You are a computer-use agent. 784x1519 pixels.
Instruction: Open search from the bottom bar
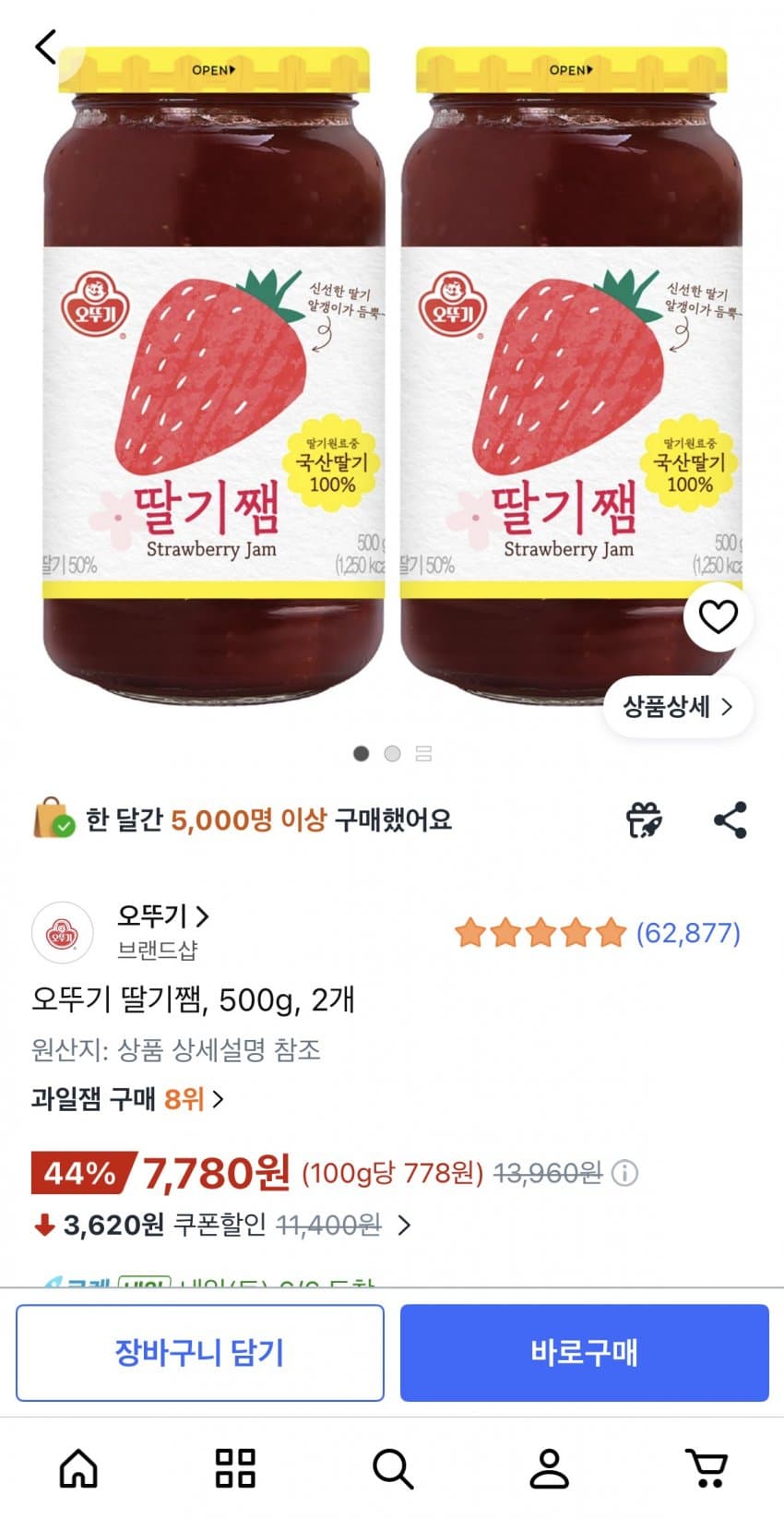(x=392, y=1467)
